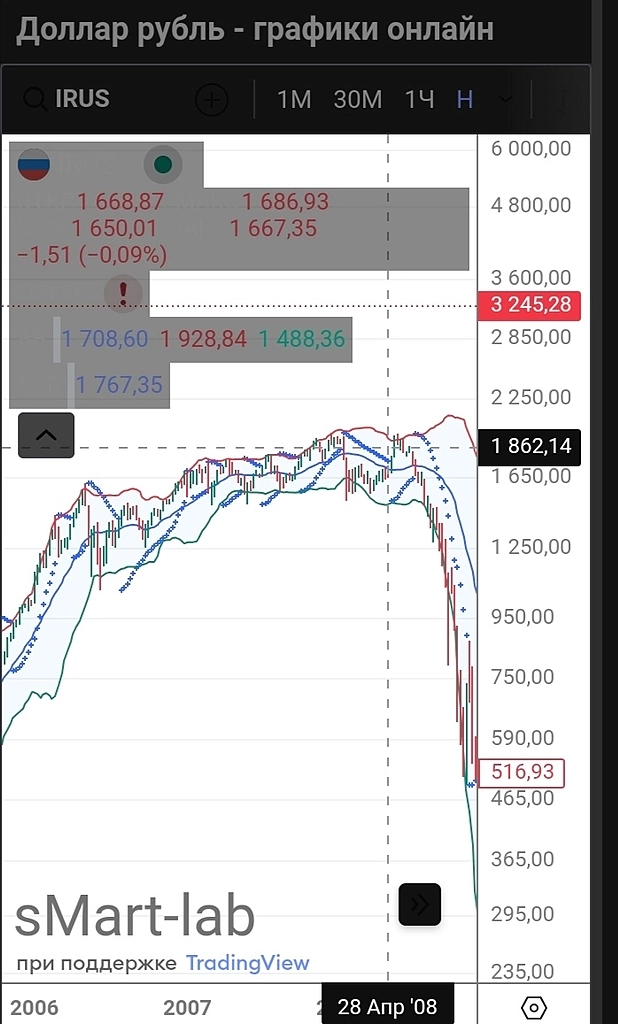Collapse the indicator legend with the arrow
Viewport: 618px width, 1024px height.
pyautogui.click(x=46, y=435)
